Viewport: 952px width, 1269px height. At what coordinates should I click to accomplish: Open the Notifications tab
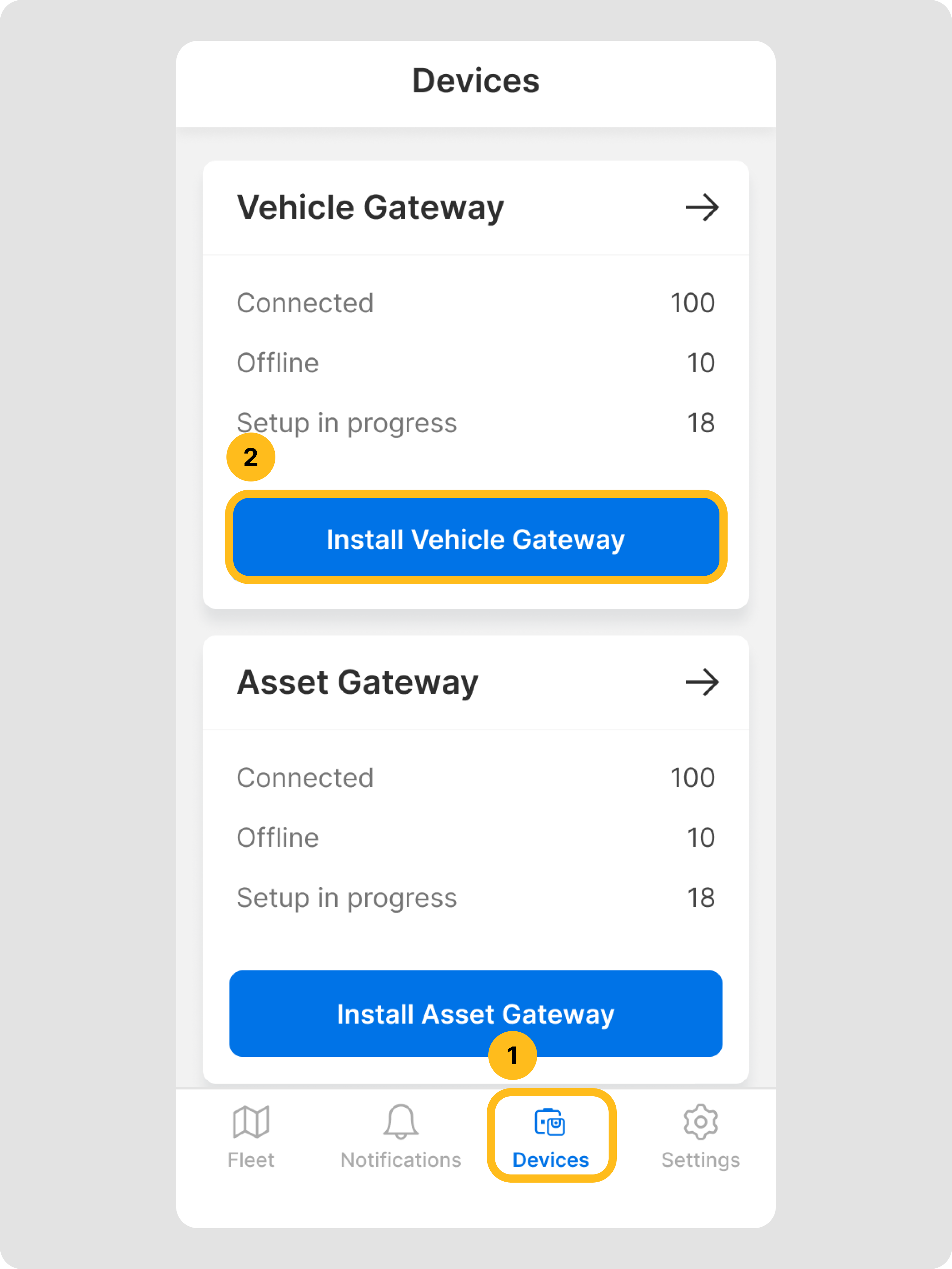pos(401,1136)
